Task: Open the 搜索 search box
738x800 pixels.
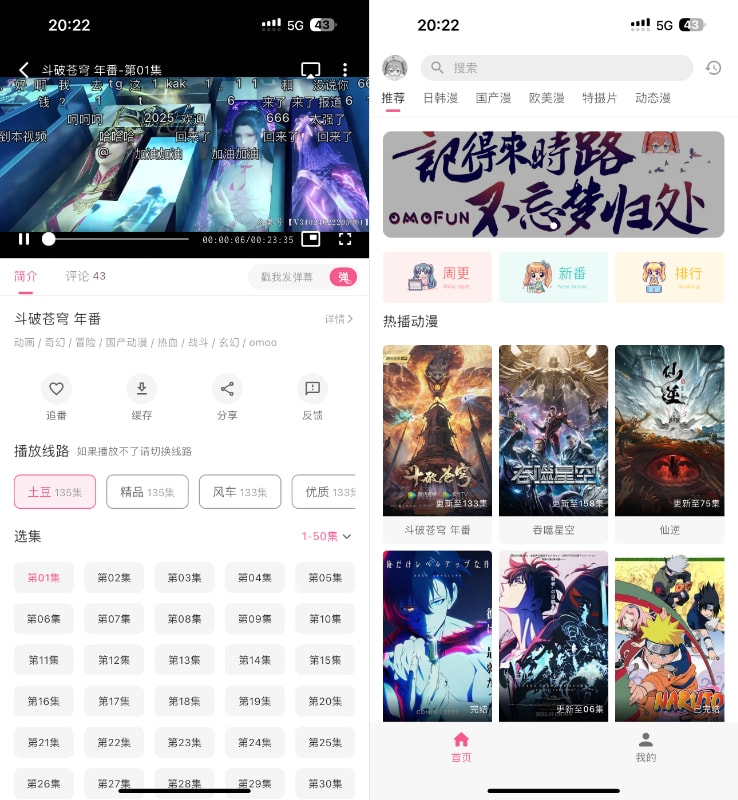Action: 557,68
